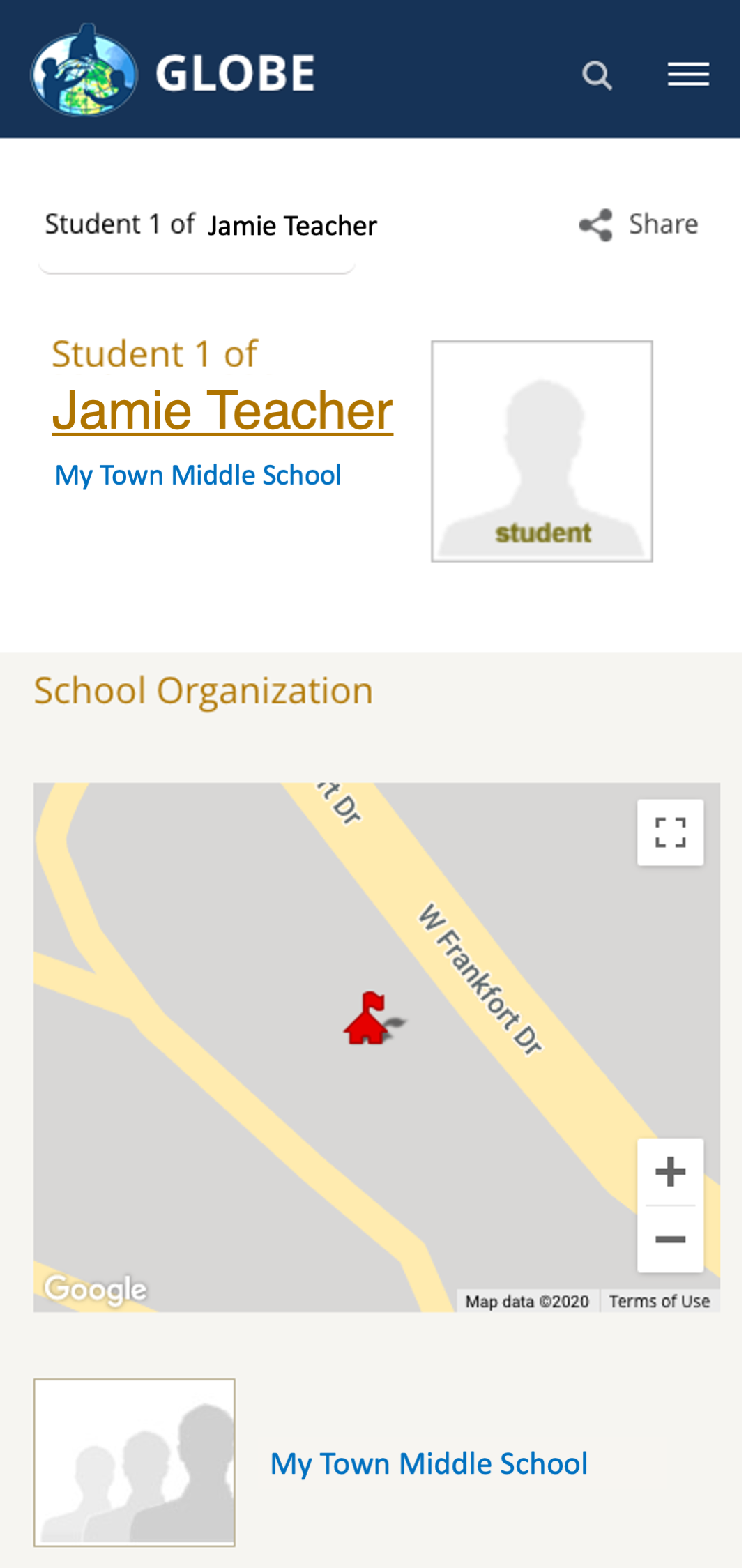Screen dimensions: 746x1568
Task: Open My Town Middle School under student name
Action: click(x=198, y=475)
